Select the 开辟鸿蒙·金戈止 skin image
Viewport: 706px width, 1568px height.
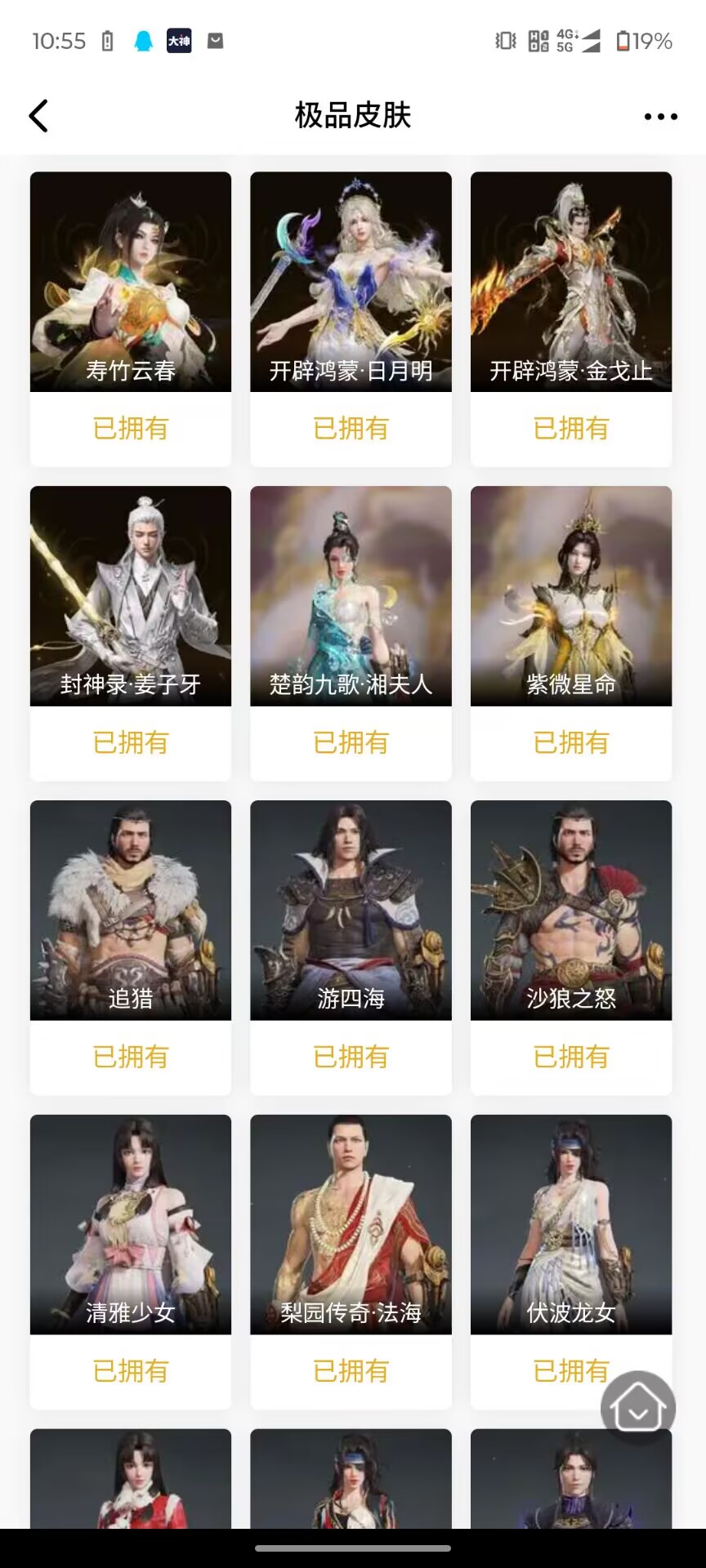pos(570,282)
